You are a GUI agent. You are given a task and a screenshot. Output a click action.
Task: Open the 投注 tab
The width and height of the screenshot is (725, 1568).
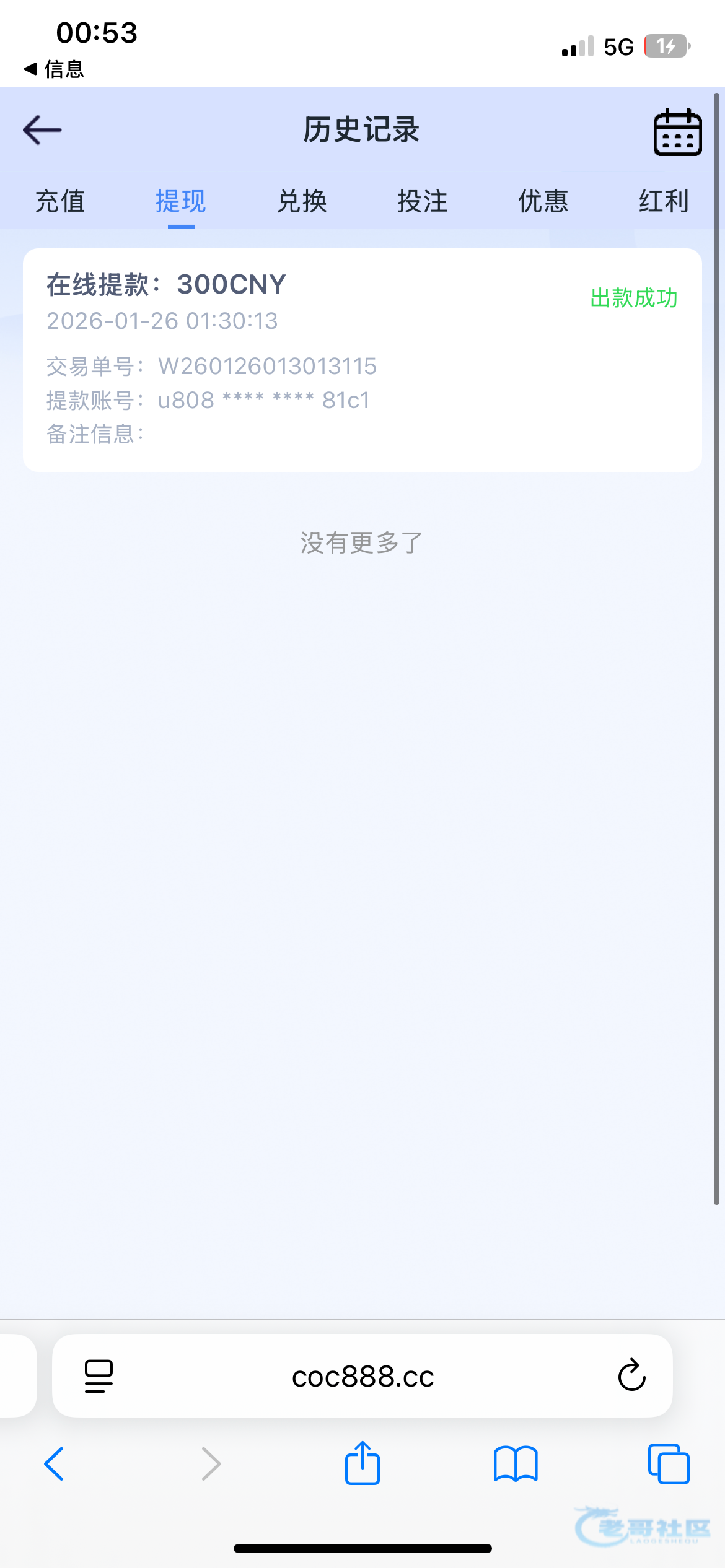[x=422, y=201]
